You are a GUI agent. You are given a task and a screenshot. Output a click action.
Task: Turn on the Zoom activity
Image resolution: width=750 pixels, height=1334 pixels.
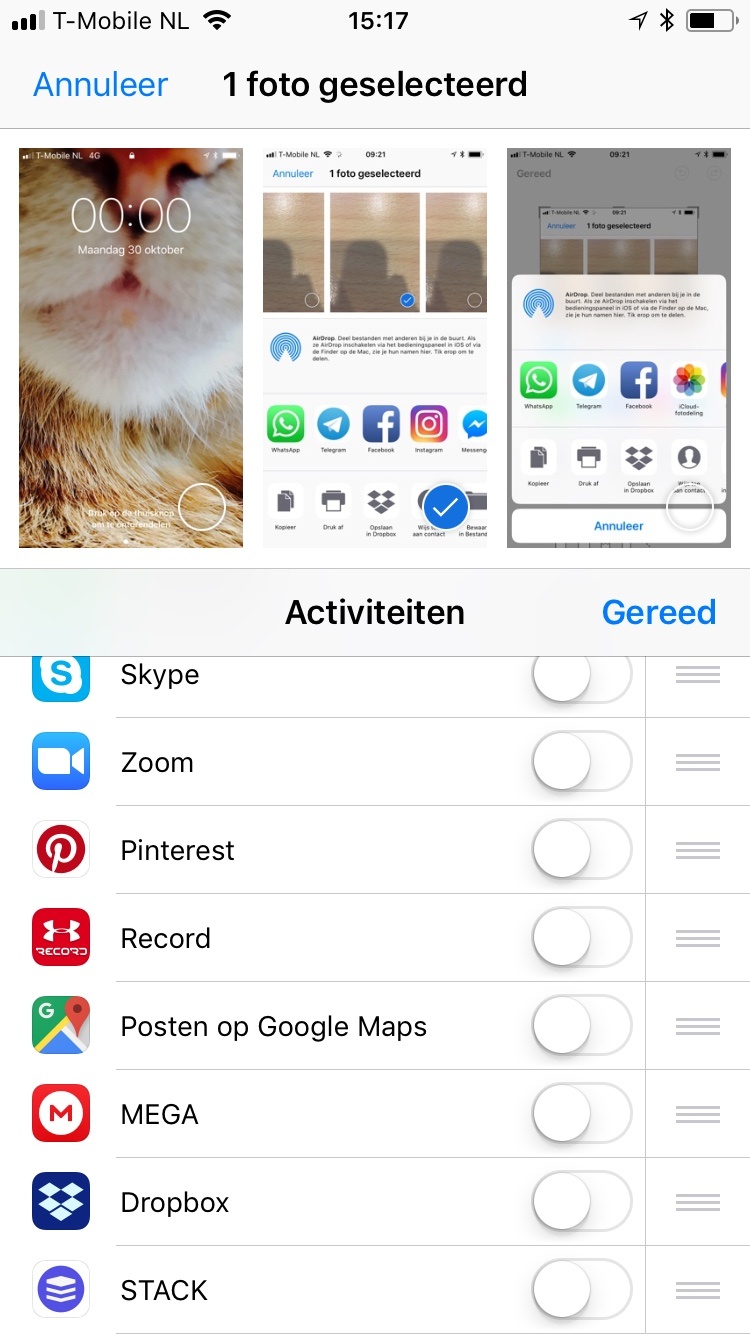tap(582, 762)
